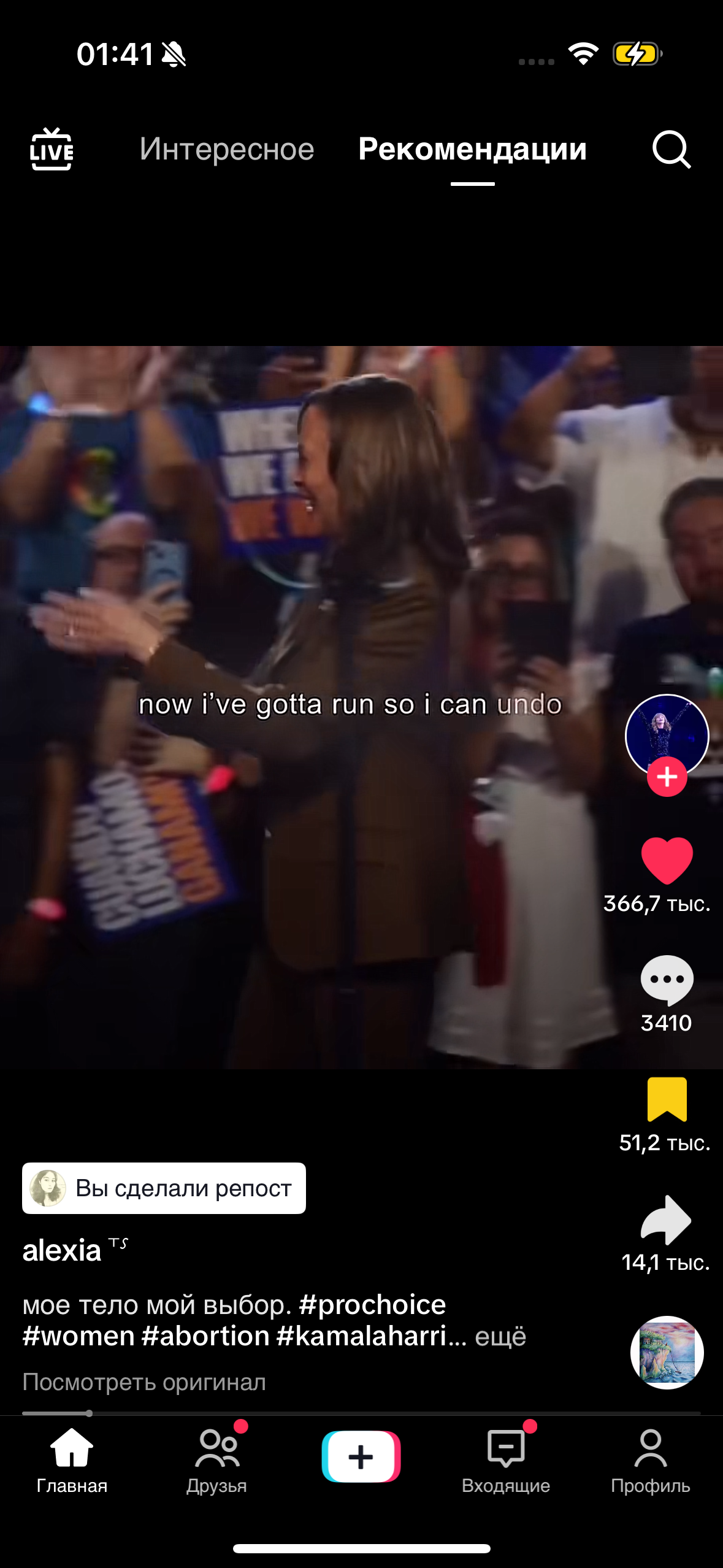Switch to the Интересное tab
This screenshot has width=723, height=1568.
point(227,149)
